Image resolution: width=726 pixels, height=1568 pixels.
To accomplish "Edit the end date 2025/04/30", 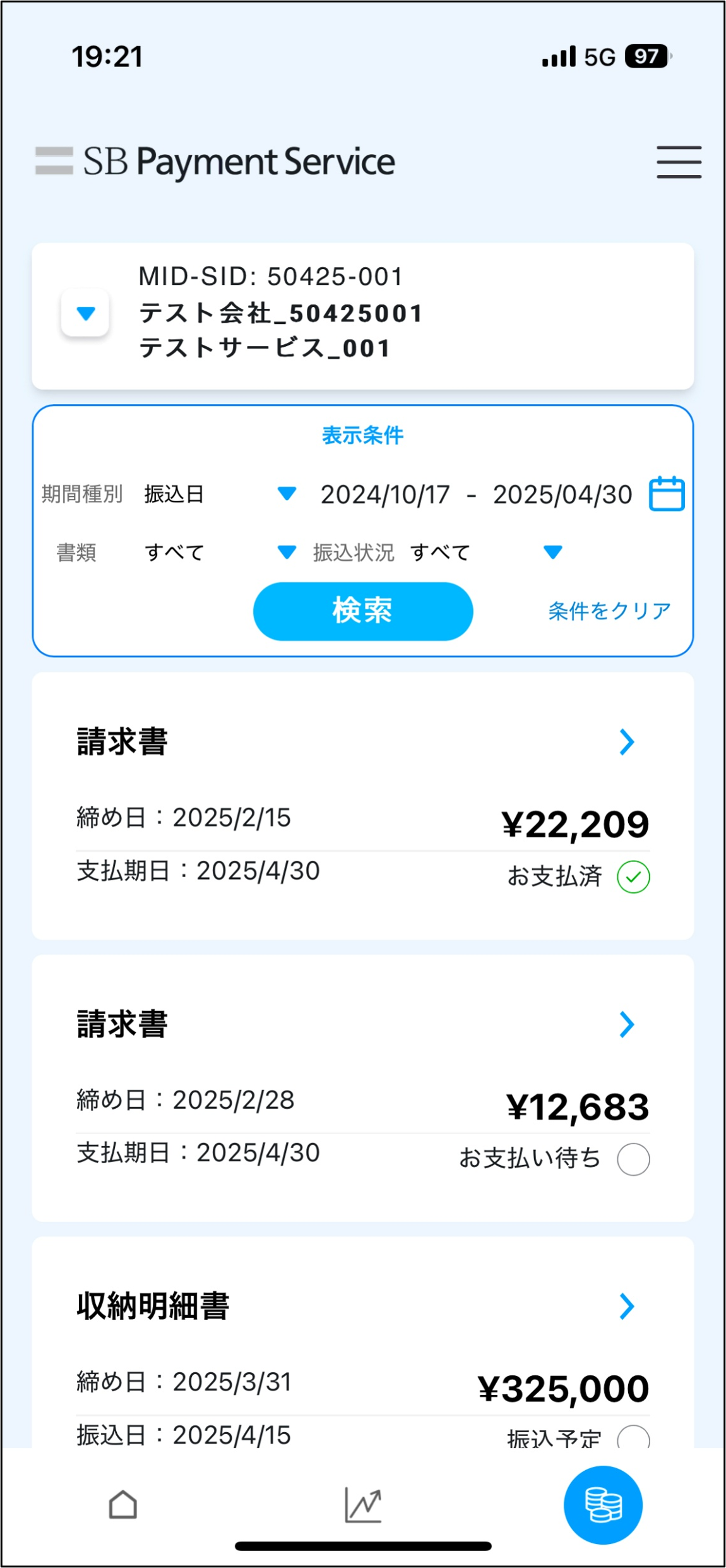I will (562, 495).
